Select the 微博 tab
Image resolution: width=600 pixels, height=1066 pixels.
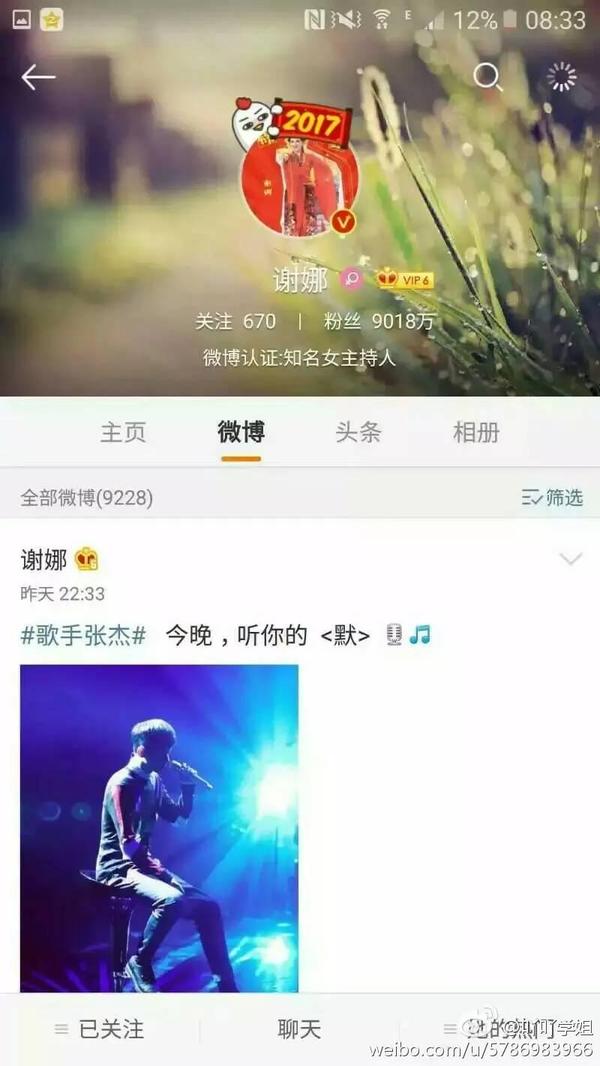click(x=241, y=432)
